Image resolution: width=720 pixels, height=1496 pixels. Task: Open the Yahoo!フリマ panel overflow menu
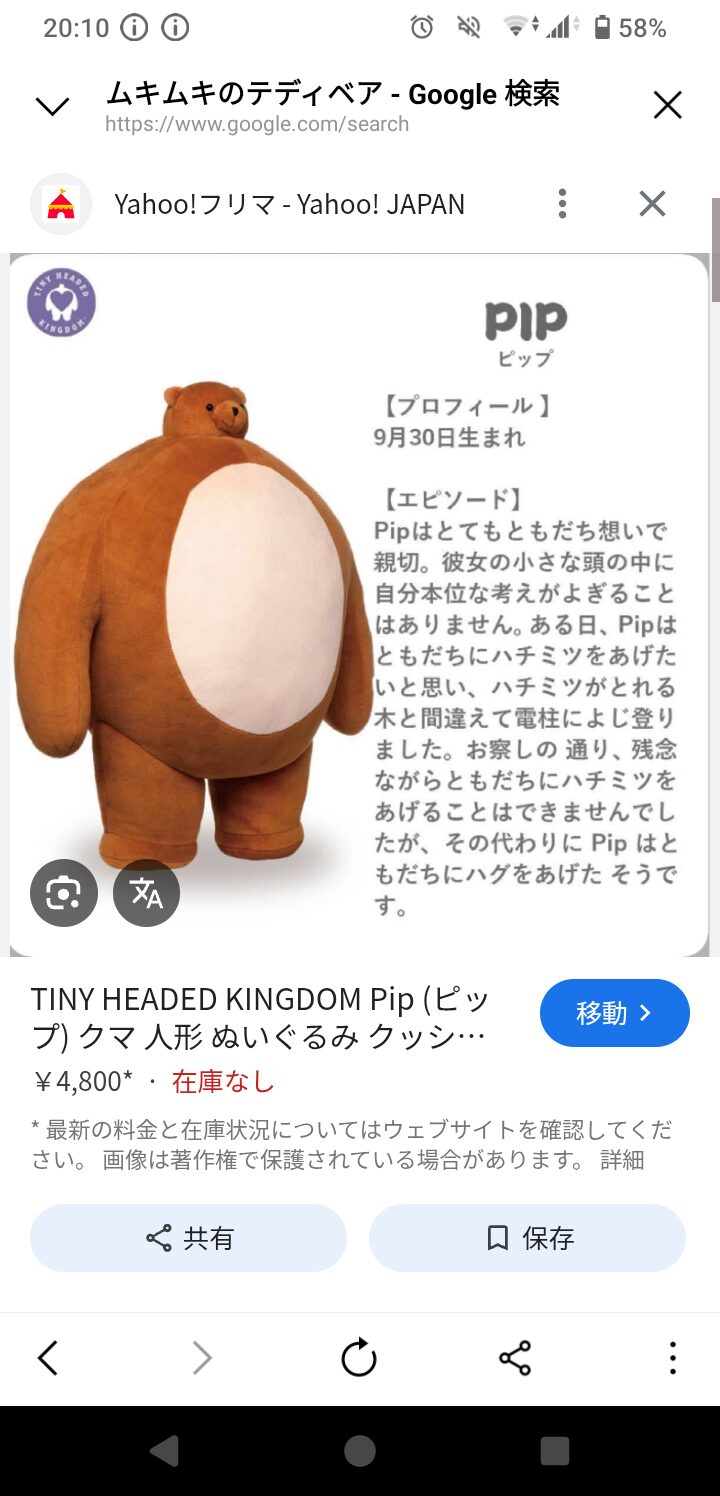click(x=563, y=204)
